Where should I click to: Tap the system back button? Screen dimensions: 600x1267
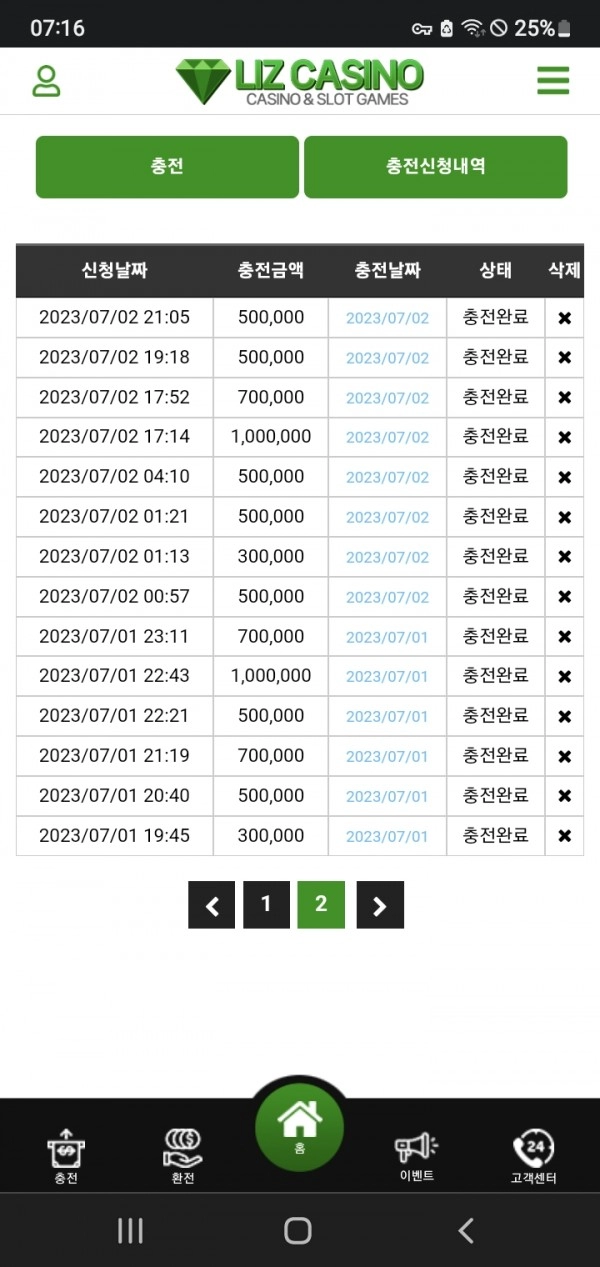click(465, 1231)
